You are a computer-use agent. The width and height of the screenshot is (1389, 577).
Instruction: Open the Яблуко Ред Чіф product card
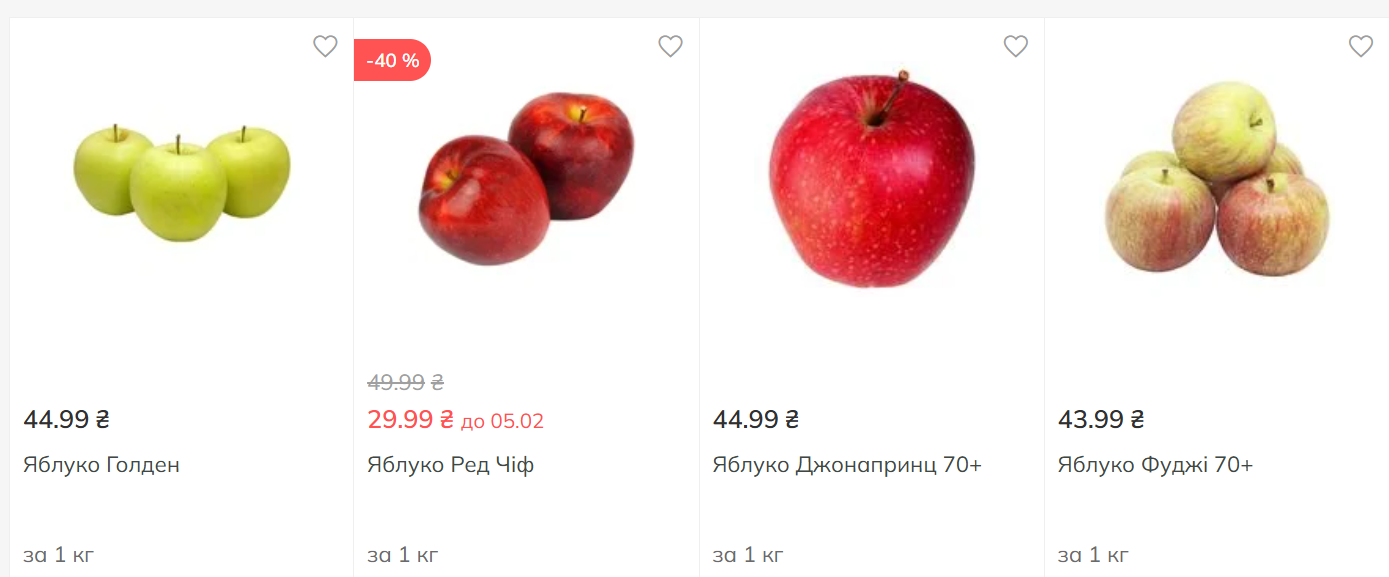tap(450, 465)
